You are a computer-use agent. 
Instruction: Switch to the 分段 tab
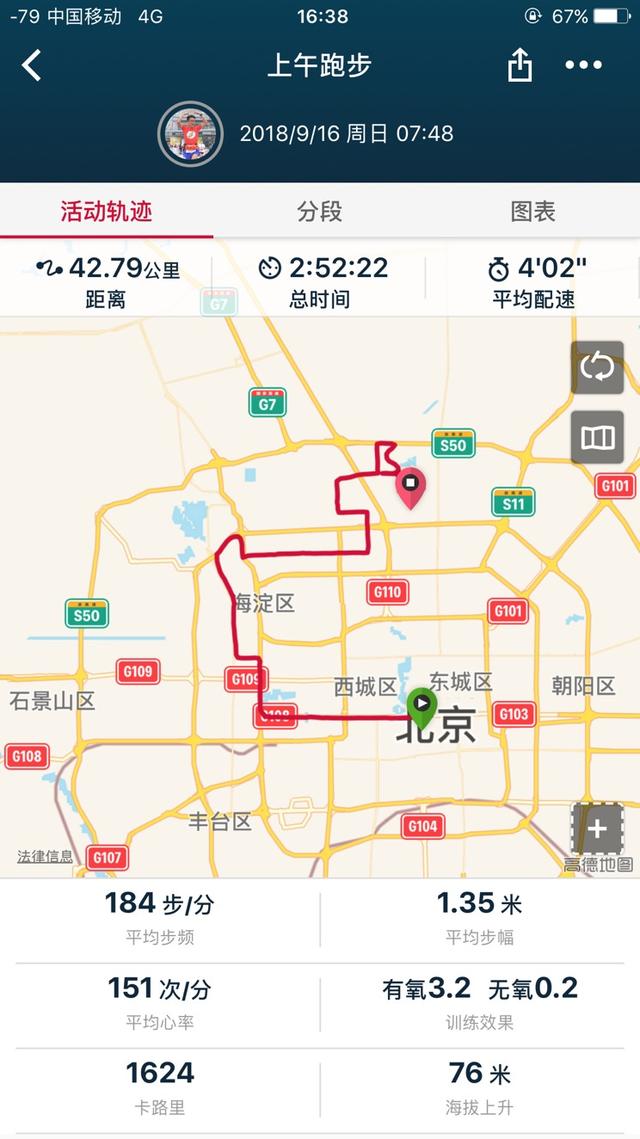319,211
